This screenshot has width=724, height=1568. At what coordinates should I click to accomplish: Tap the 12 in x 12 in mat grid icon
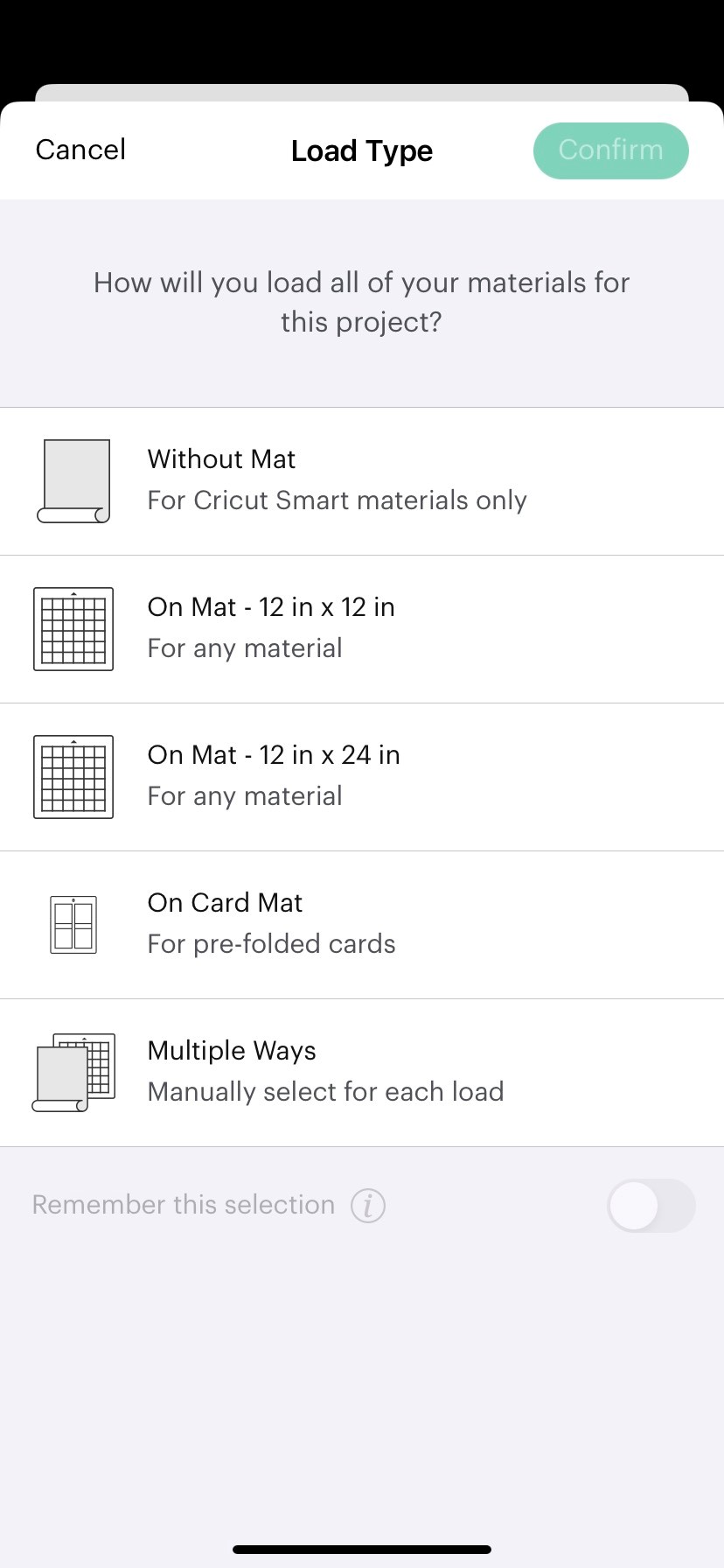[73, 628]
